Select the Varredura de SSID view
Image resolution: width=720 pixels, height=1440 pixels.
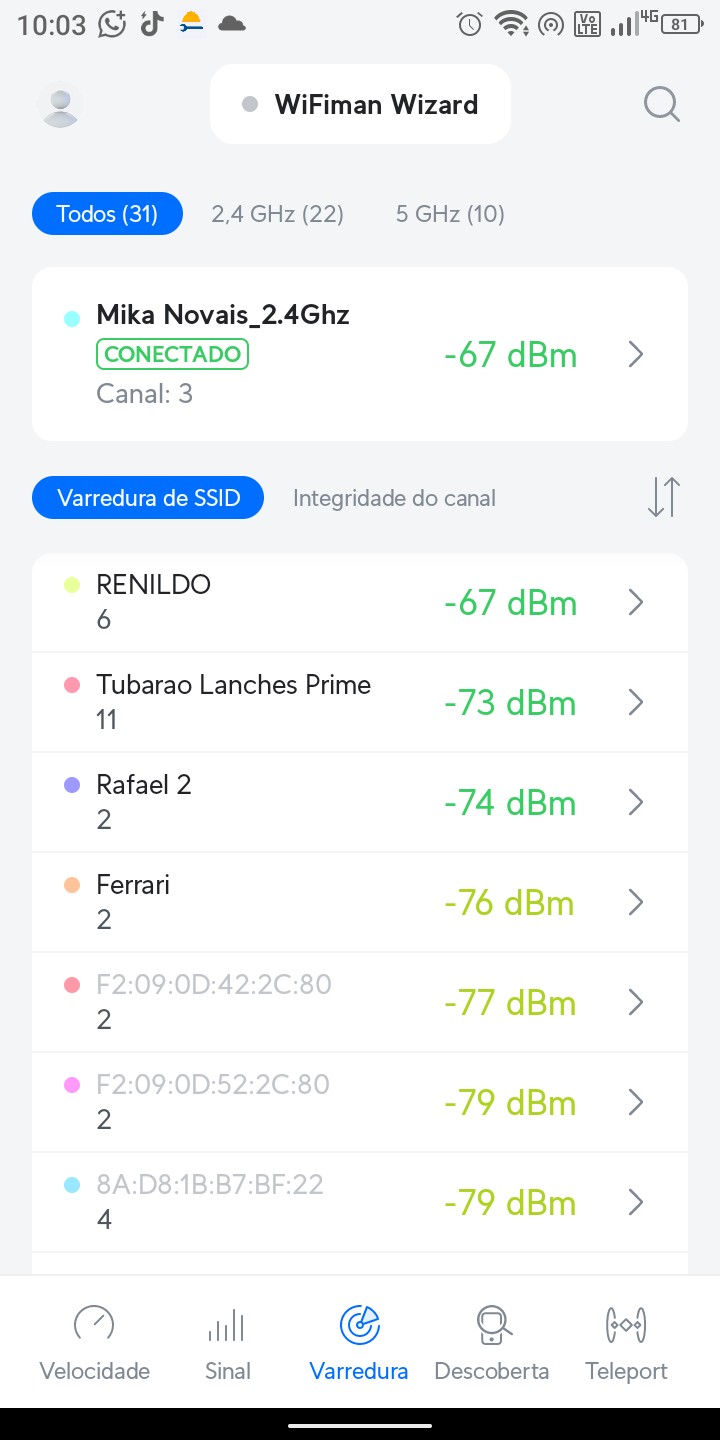[x=148, y=498]
